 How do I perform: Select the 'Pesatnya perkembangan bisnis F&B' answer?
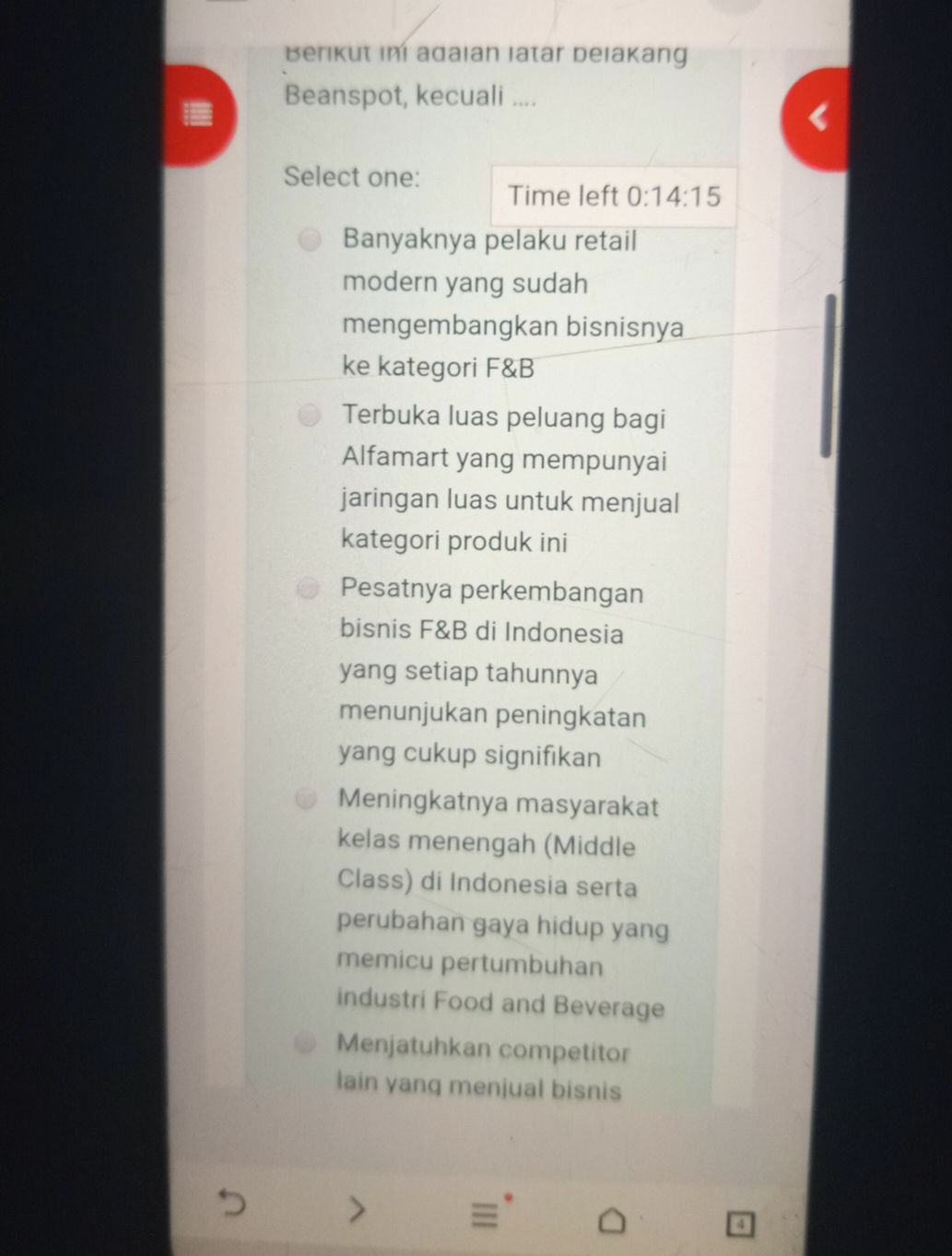[307, 589]
